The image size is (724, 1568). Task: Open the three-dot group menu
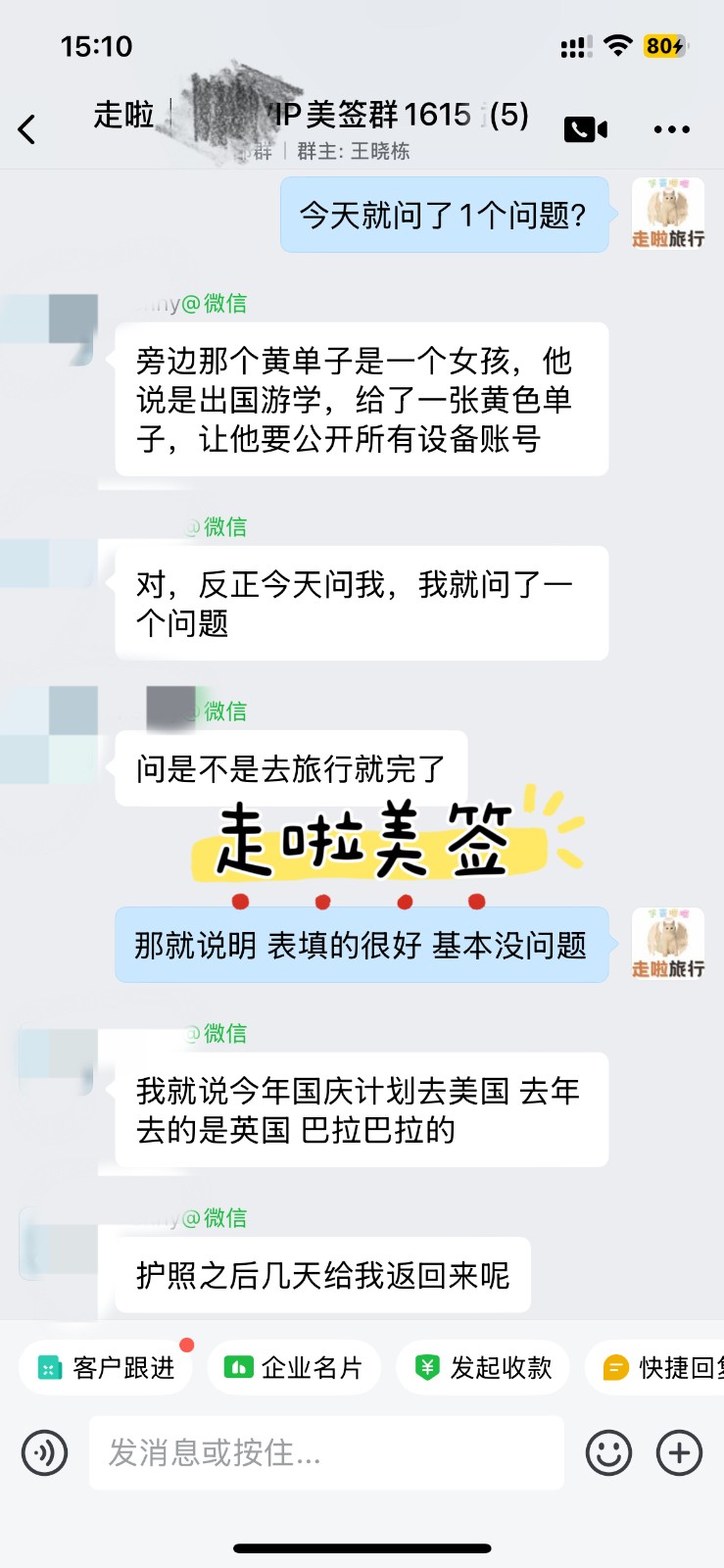coord(671,129)
